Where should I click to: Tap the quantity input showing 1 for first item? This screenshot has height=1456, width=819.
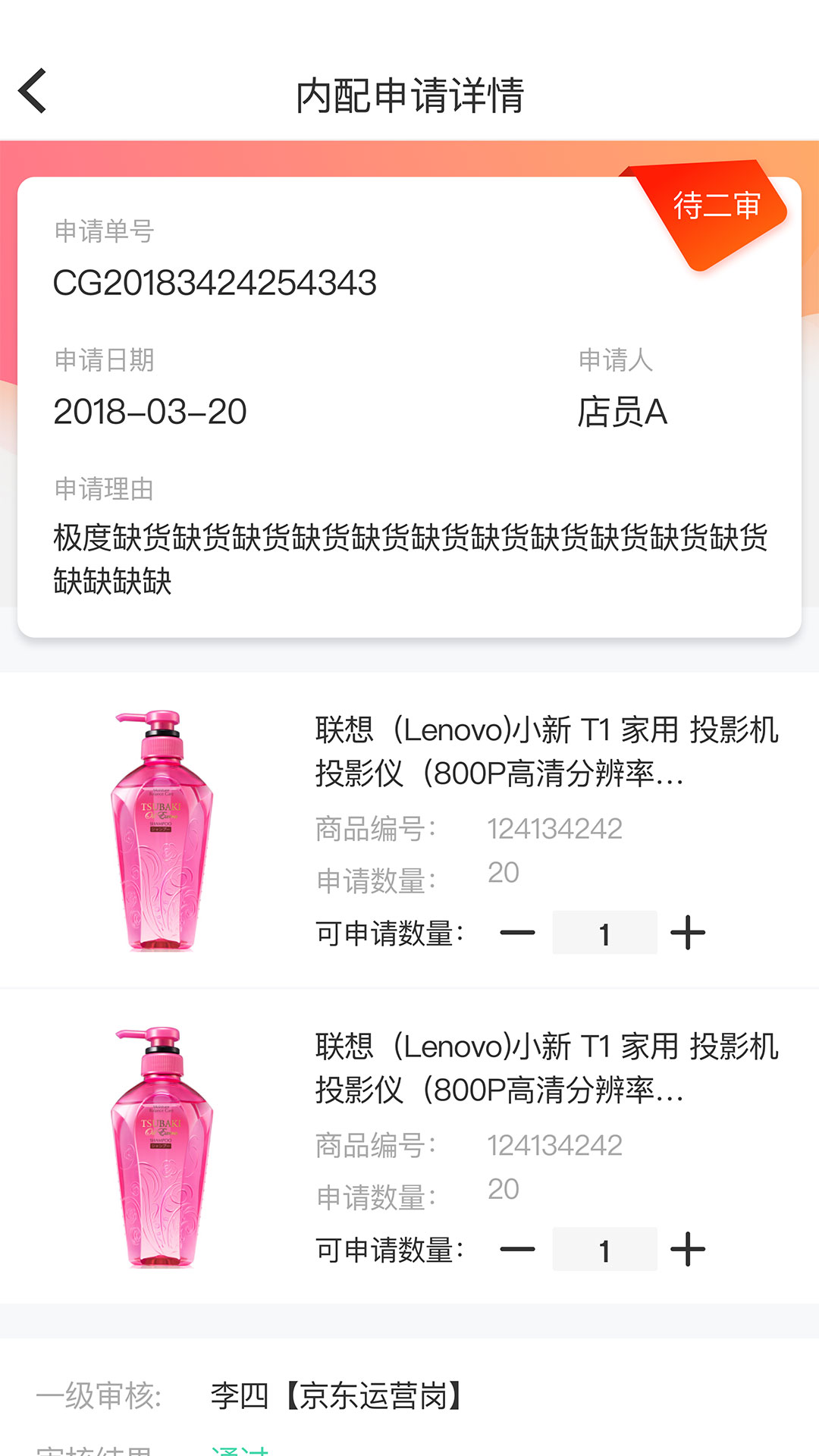point(604,933)
